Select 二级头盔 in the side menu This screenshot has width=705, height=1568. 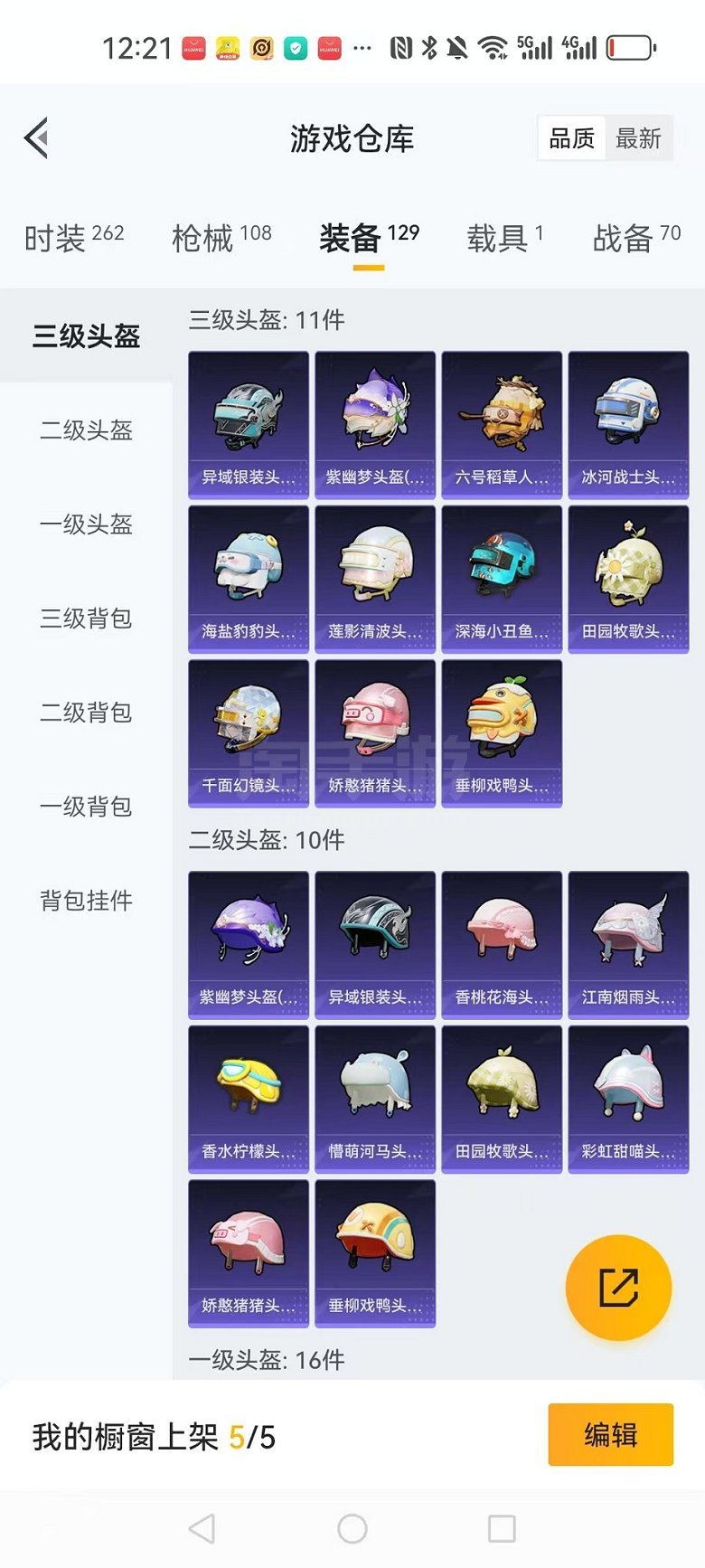tap(86, 430)
